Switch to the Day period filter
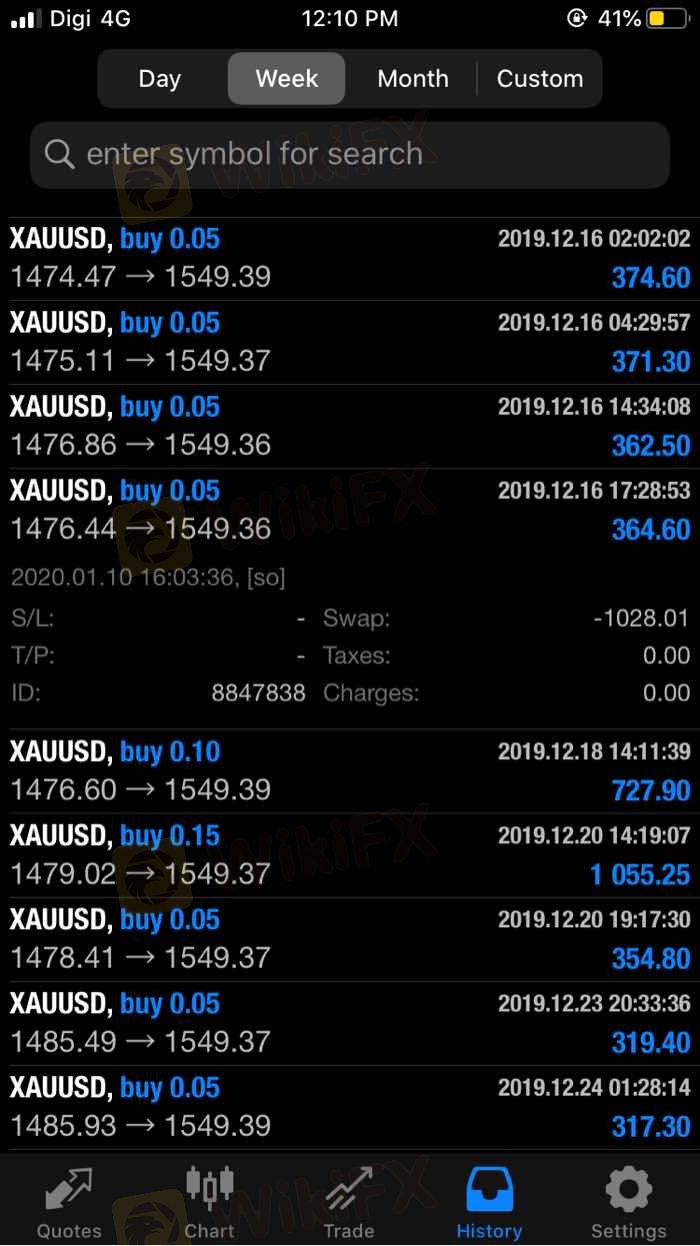The height and width of the screenshot is (1246, 700). [160, 79]
